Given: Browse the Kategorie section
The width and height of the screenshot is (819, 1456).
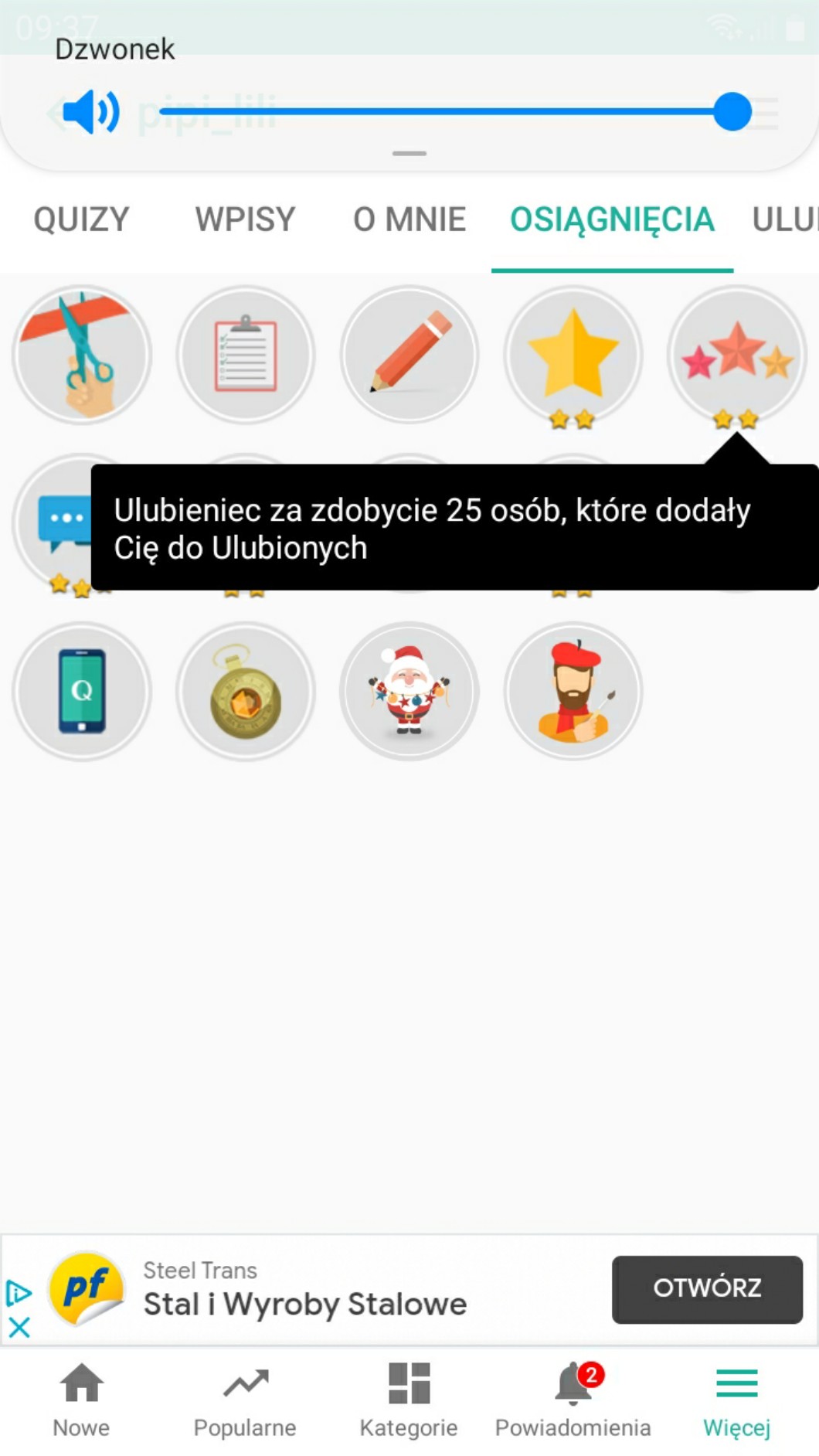Looking at the screenshot, I should click(409, 1399).
